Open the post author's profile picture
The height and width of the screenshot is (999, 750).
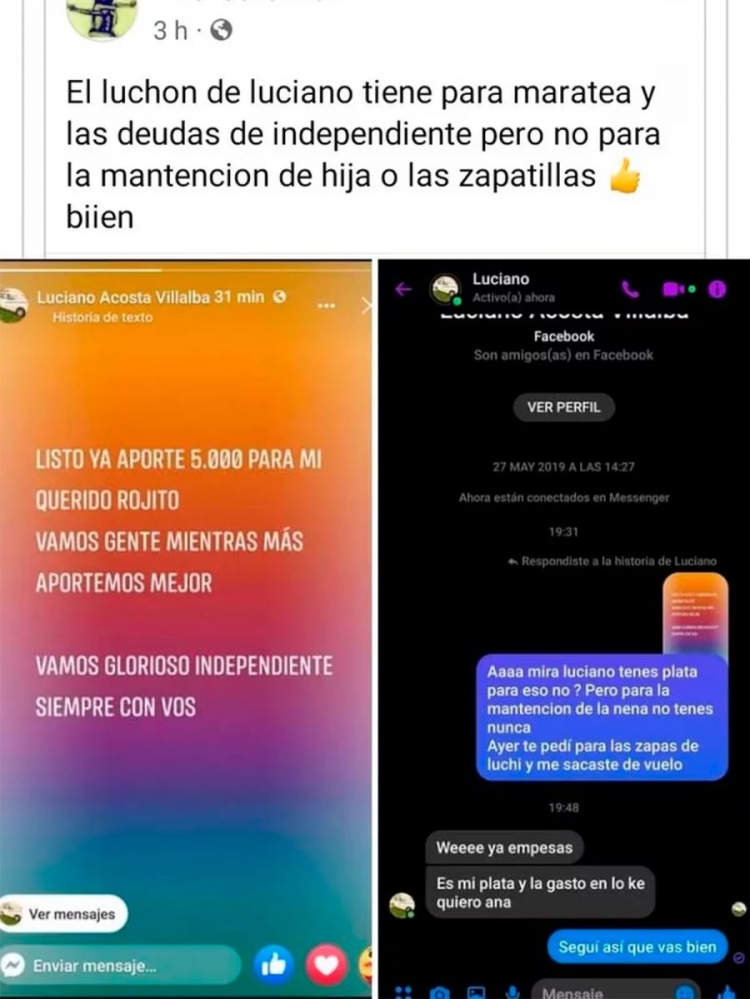(x=100, y=16)
